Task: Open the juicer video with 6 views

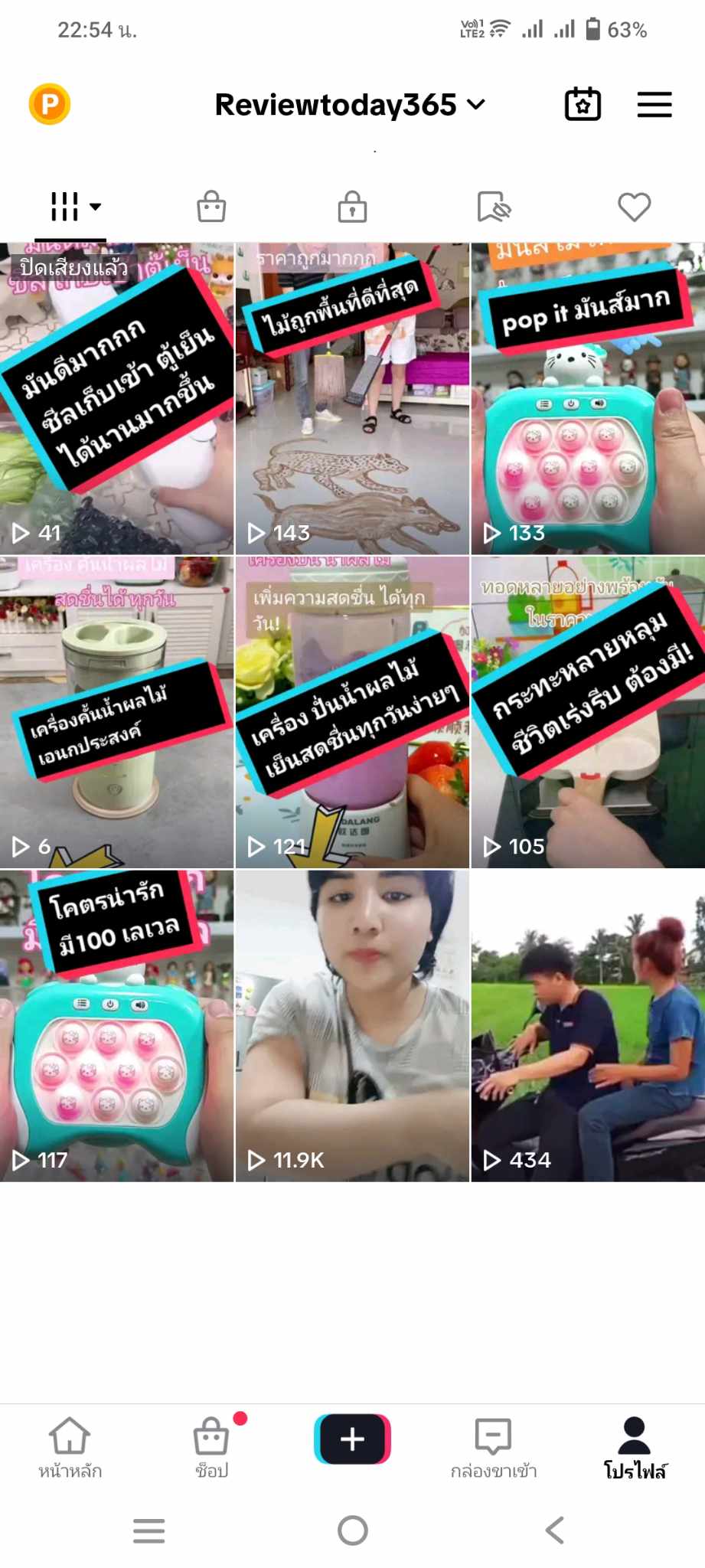Action: coord(116,712)
